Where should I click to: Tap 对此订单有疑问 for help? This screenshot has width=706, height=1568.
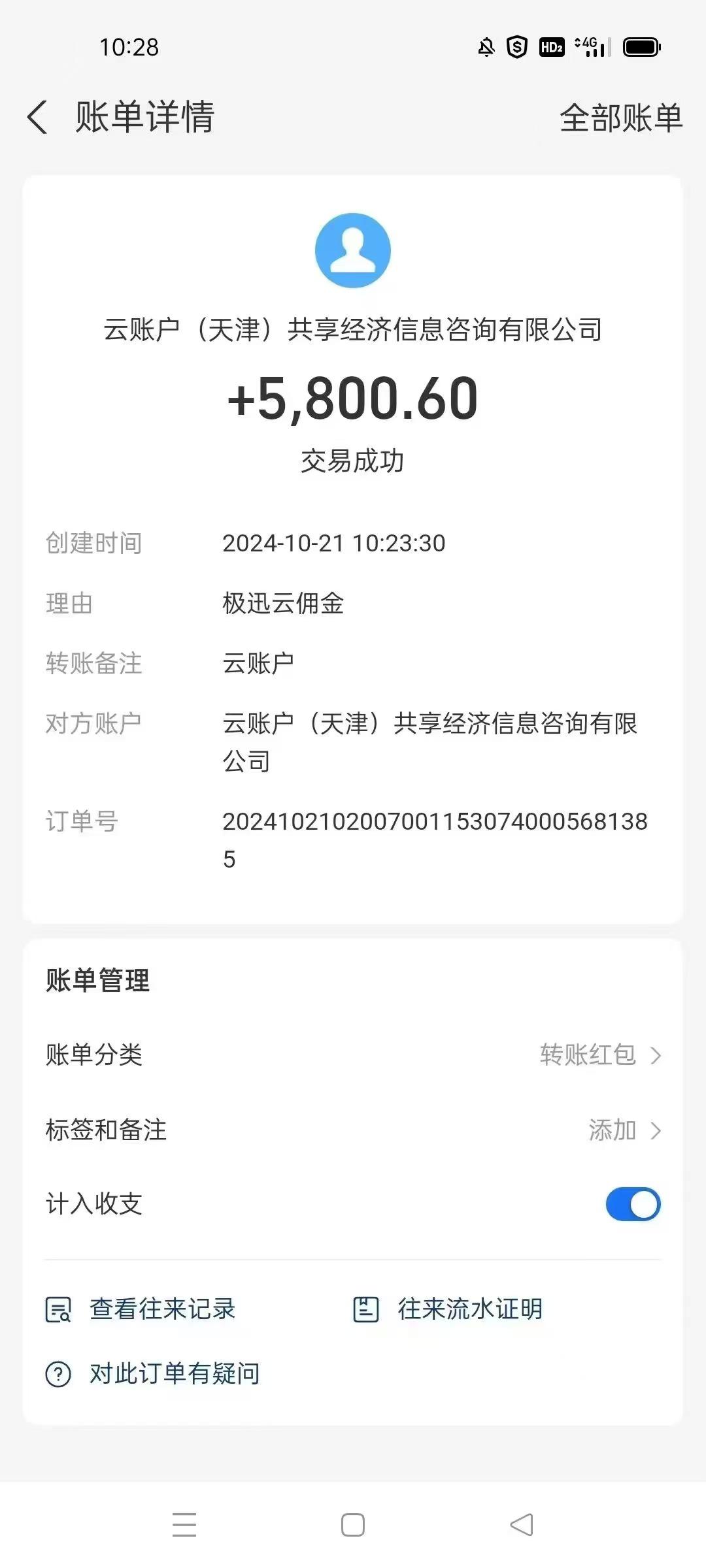tap(152, 1373)
